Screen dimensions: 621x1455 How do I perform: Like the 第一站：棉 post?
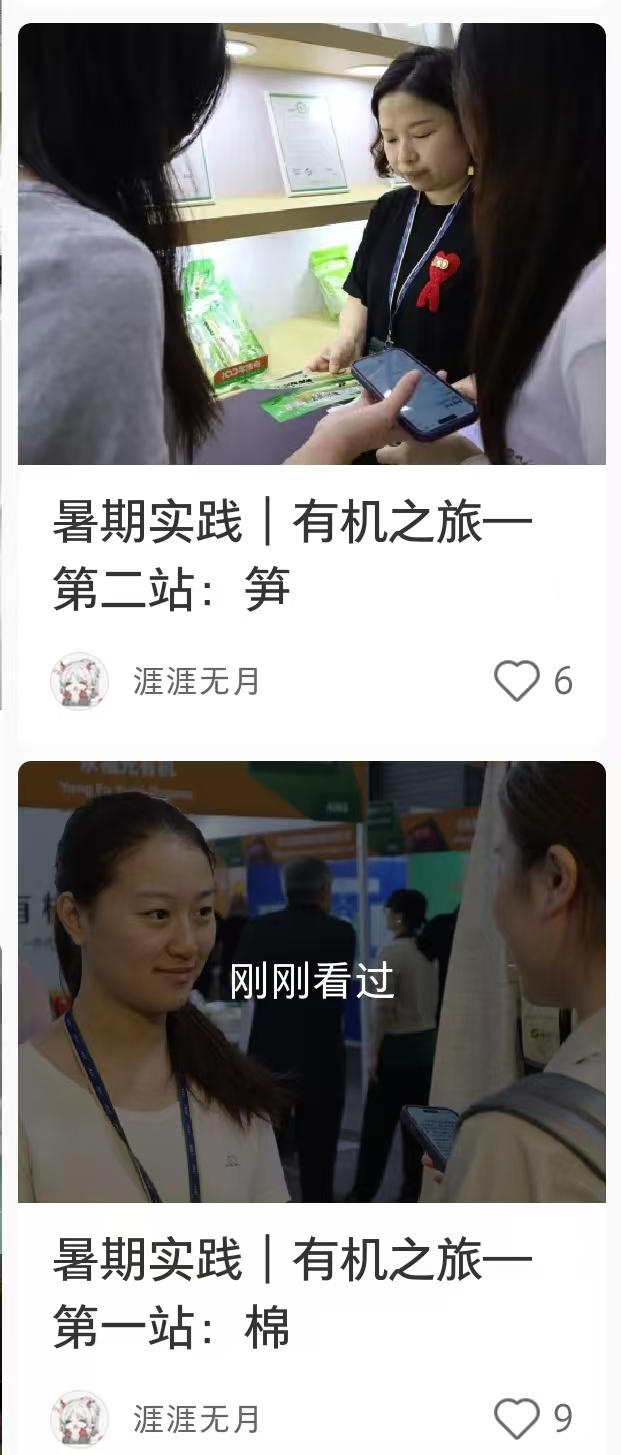click(x=517, y=1418)
